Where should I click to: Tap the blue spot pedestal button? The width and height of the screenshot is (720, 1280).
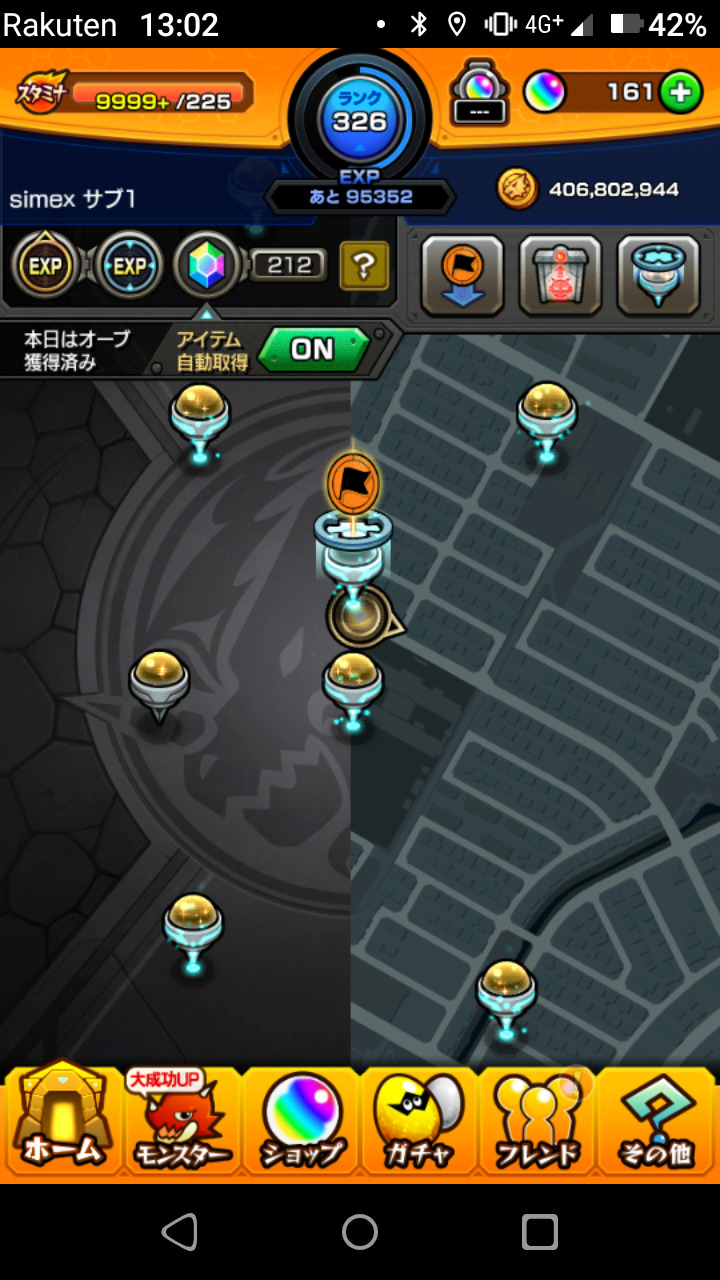[x=657, y=276]
